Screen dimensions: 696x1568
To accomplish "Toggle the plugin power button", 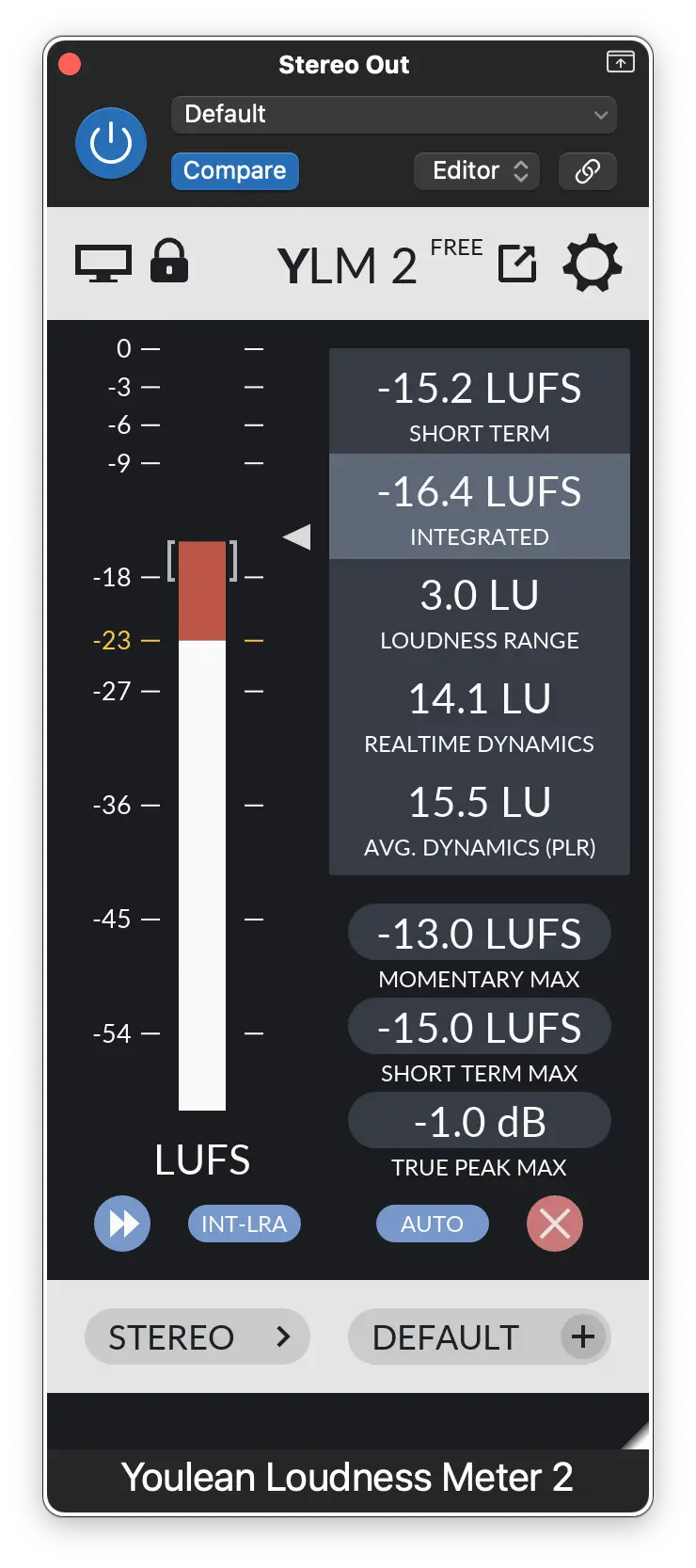I will (111, 143).
